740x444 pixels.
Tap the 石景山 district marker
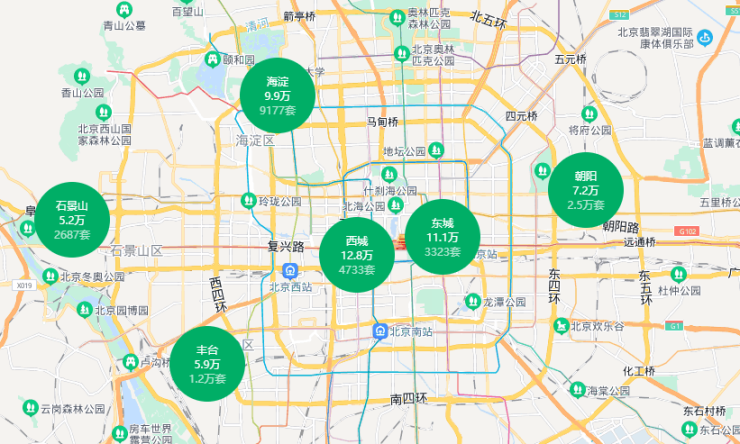pyautogui.click(x=72, y=220)
